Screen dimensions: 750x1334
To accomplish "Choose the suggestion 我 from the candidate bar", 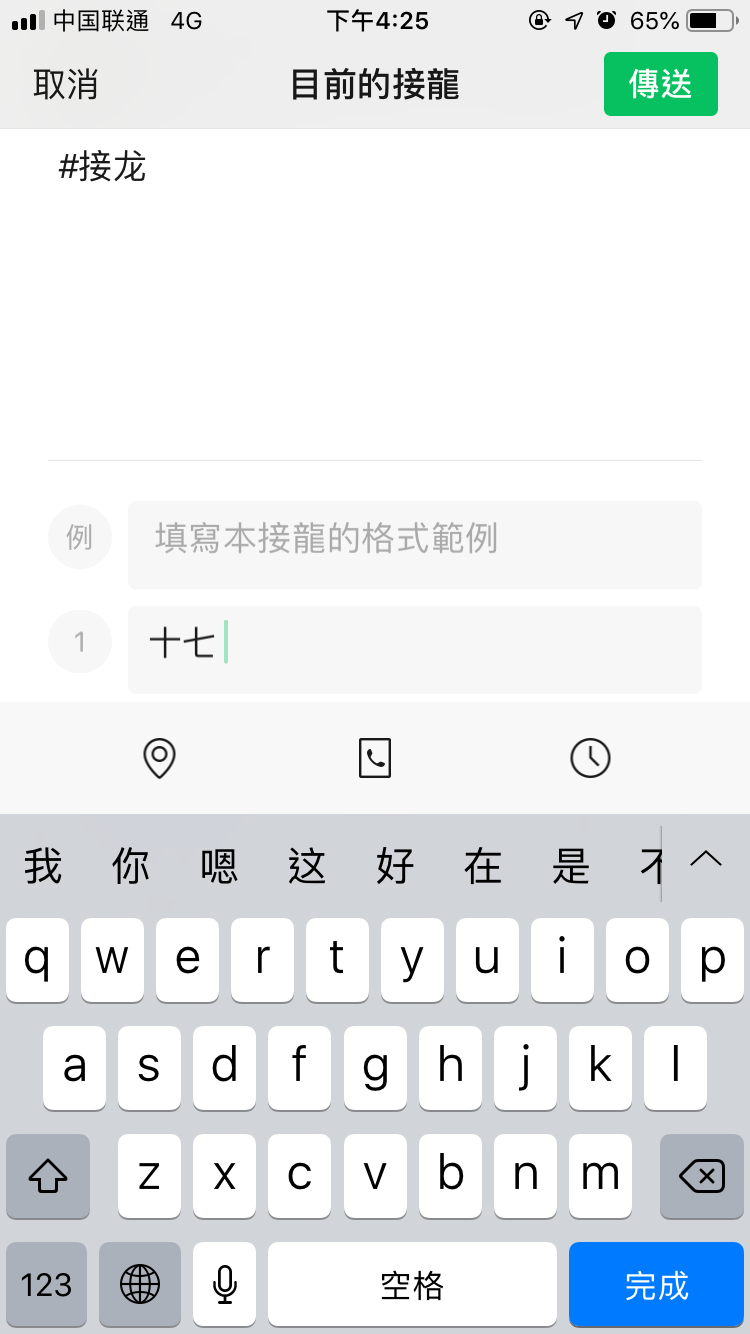I will [43, 865].
